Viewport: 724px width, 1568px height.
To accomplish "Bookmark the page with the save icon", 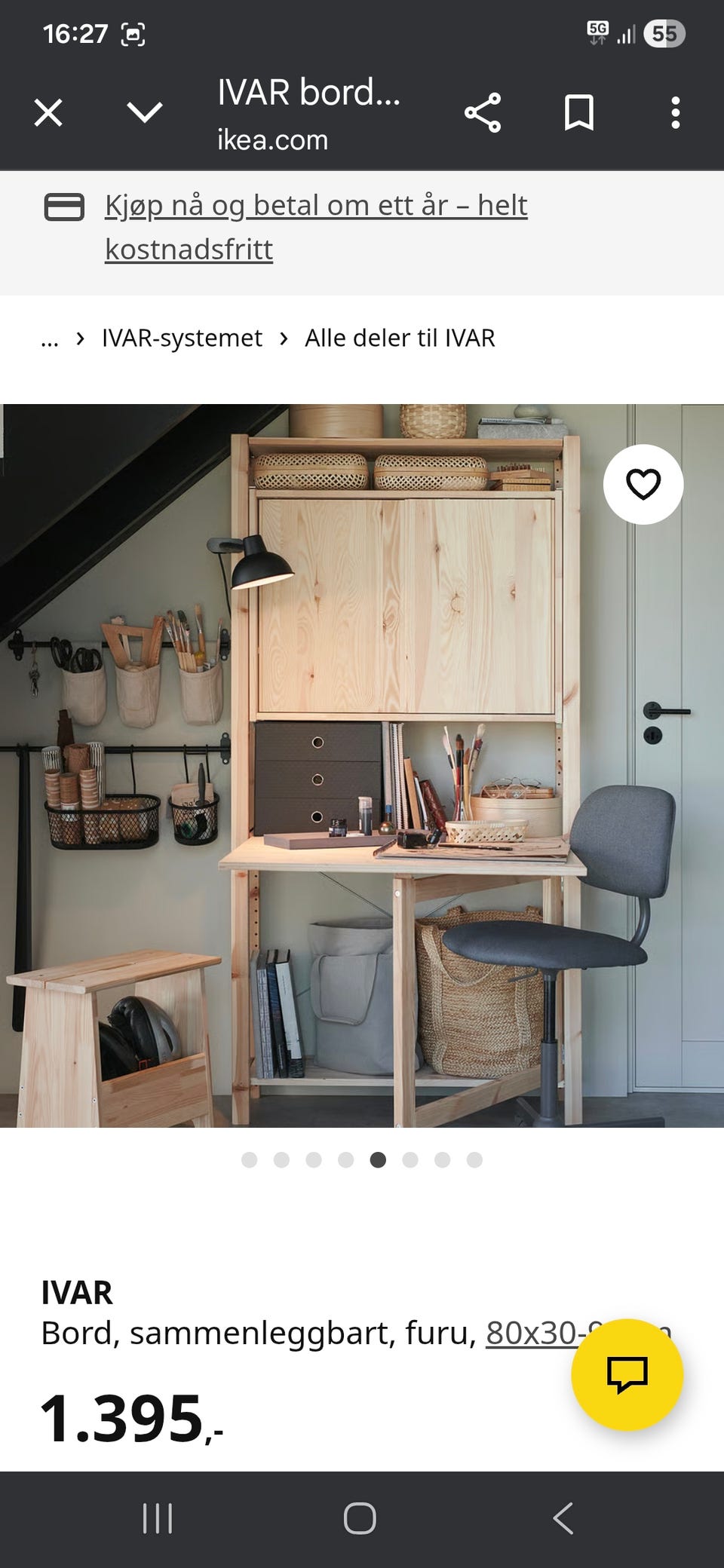I will [x=580, y=113].
